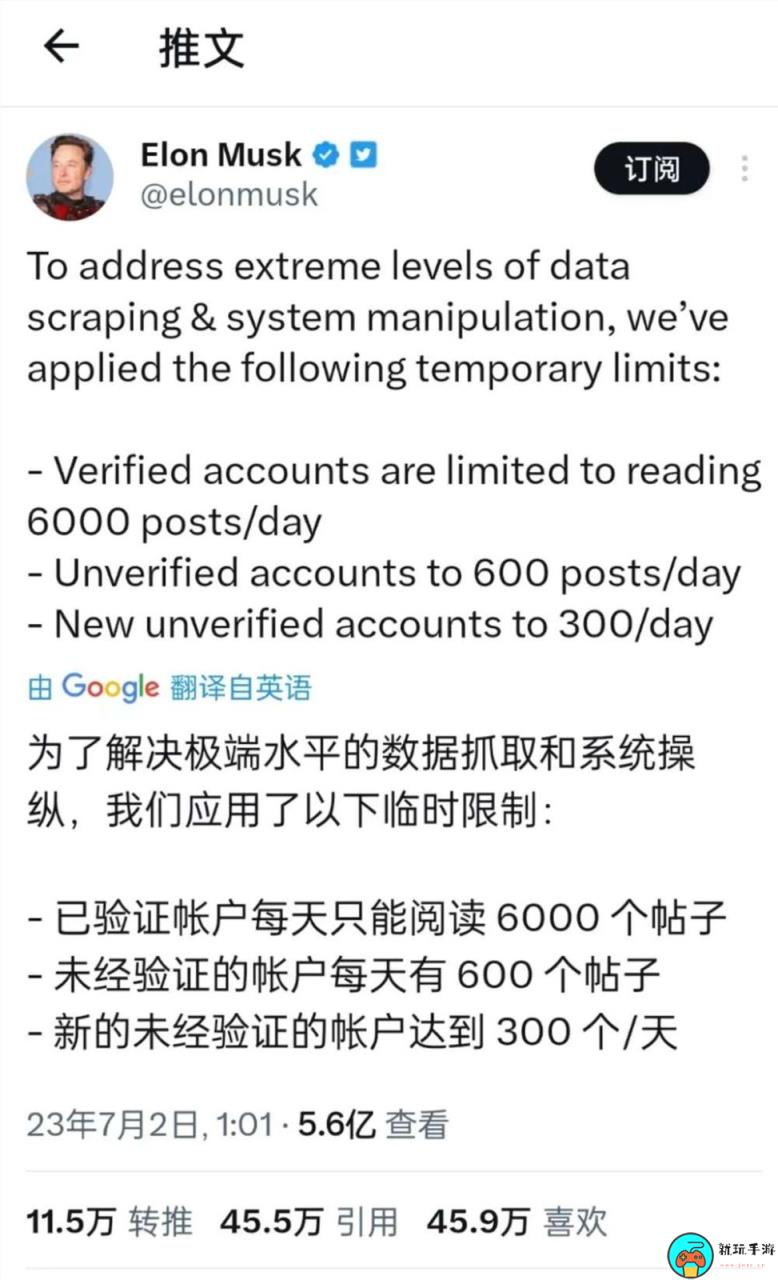Go back using the arrow icon

tap(61, 46)
